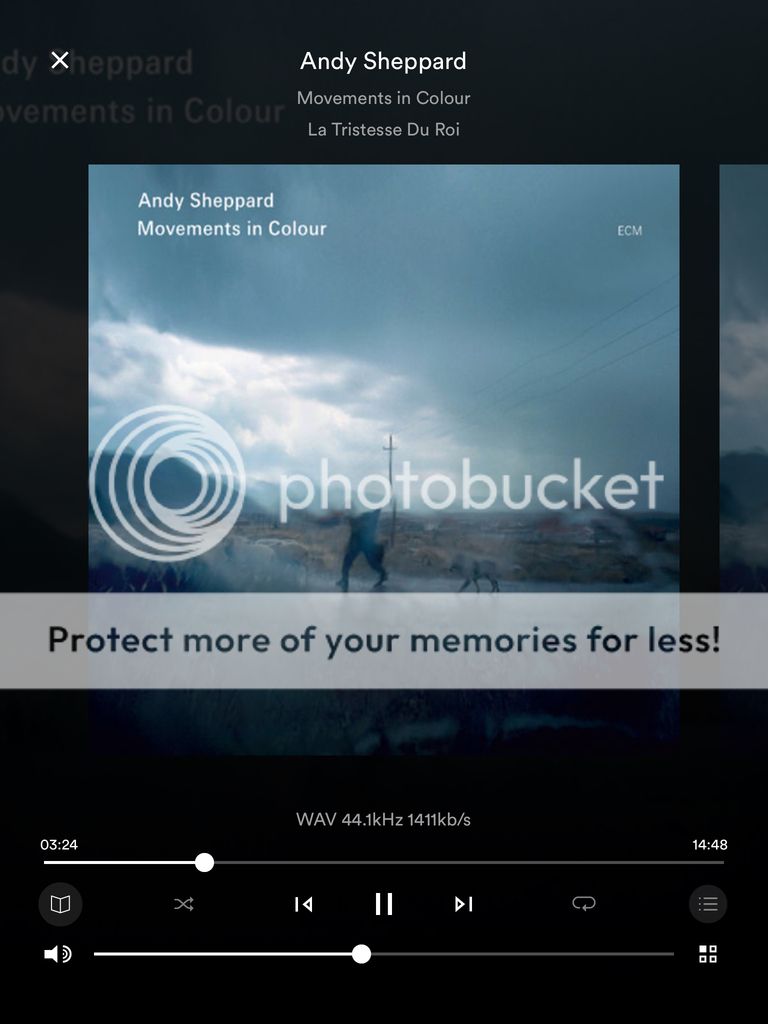Image resolution: width=768 pixels, height=1024 pixels.
Task: Toggle shuffle mode
Action: point(184,904)
